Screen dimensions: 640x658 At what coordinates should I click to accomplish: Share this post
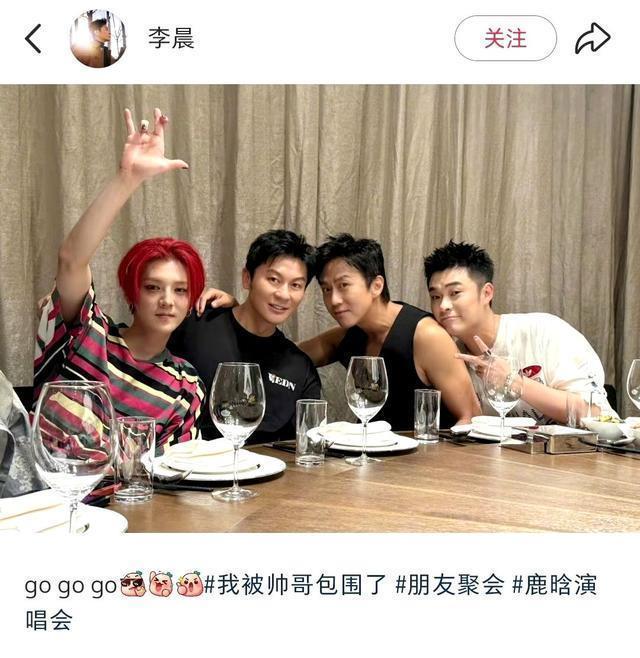point(592,39)
